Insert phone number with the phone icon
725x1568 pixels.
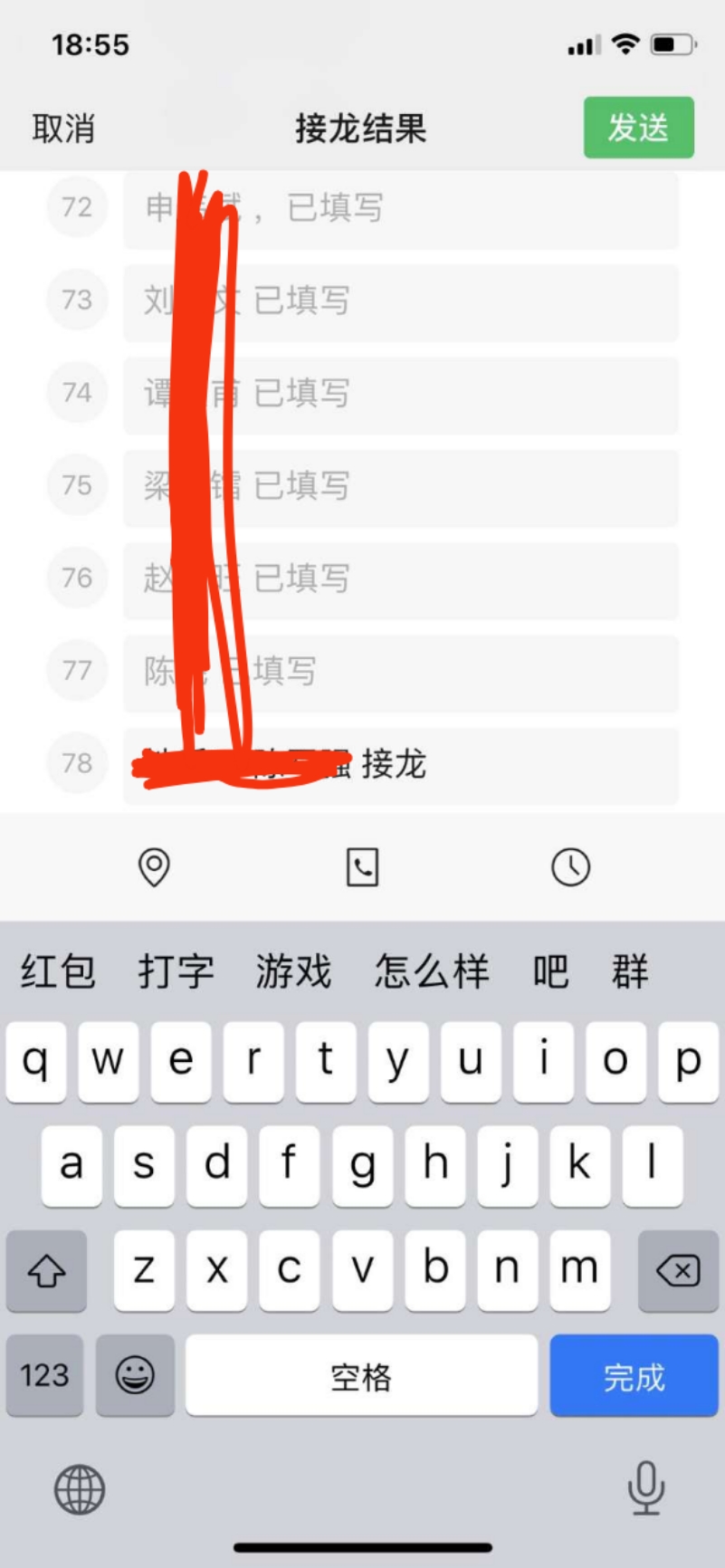point(362,867)
